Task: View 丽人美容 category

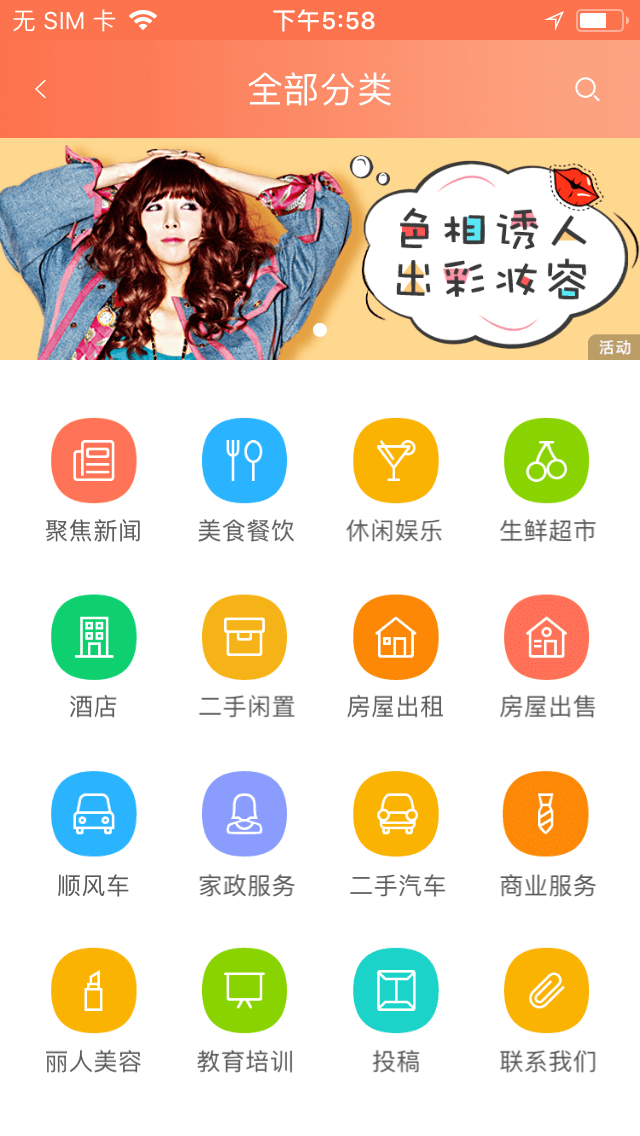Action: (x=94, y=991)
